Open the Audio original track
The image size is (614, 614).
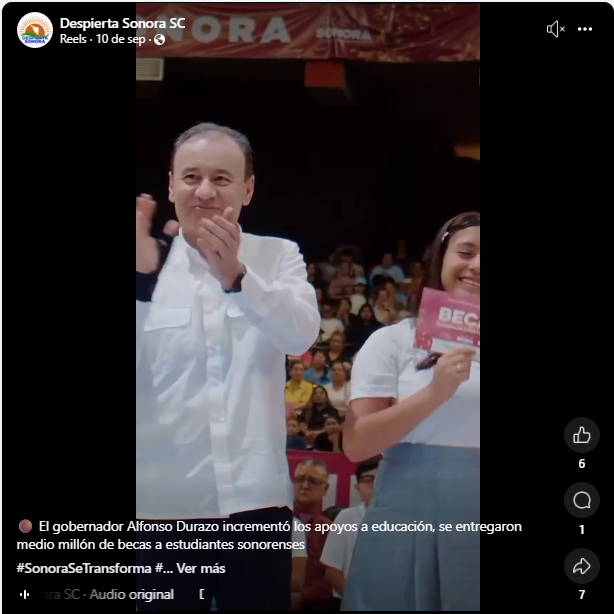tap(130, 594)
